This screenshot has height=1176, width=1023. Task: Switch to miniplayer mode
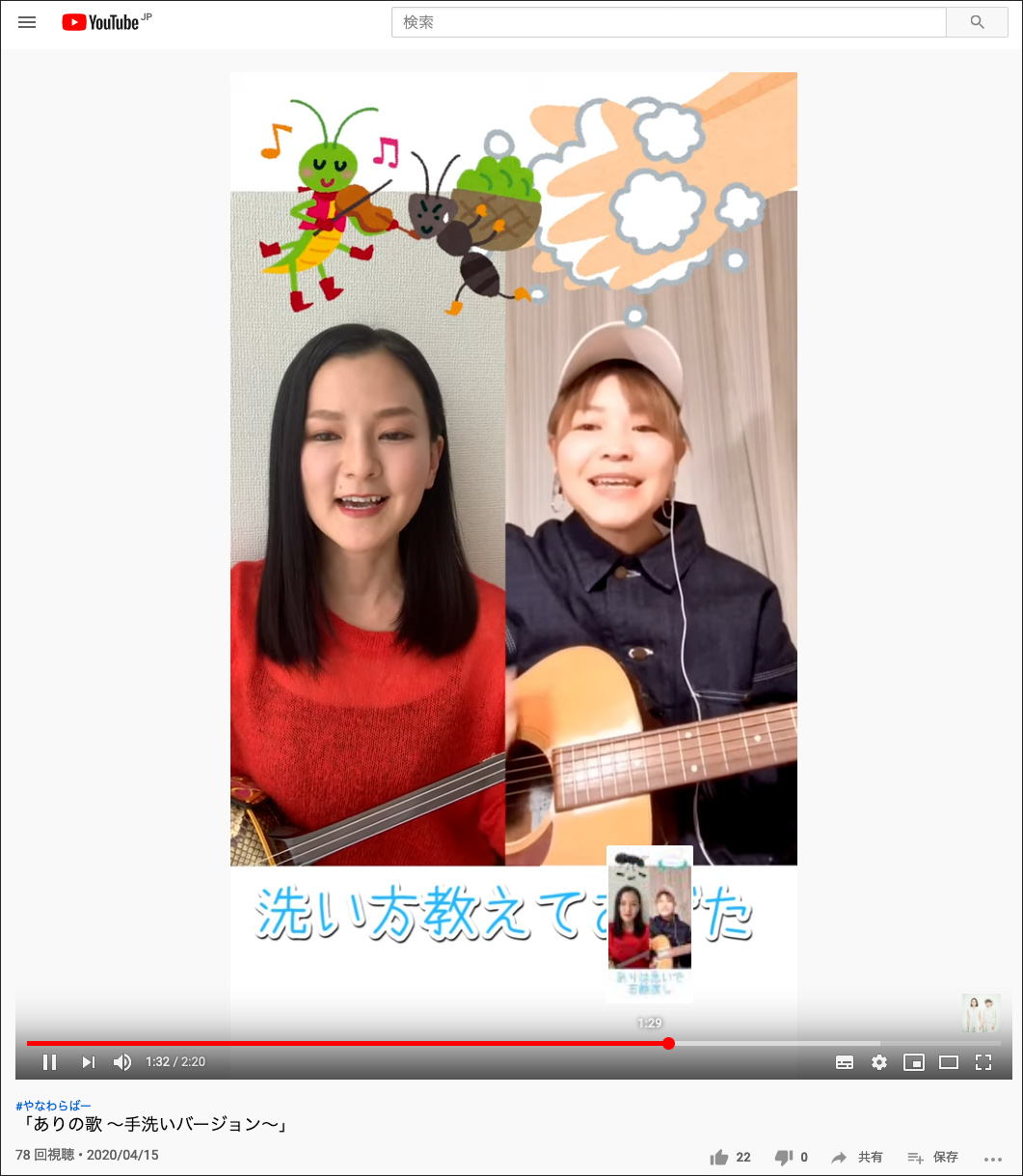pyautogui.click(x=913, y=1062)
